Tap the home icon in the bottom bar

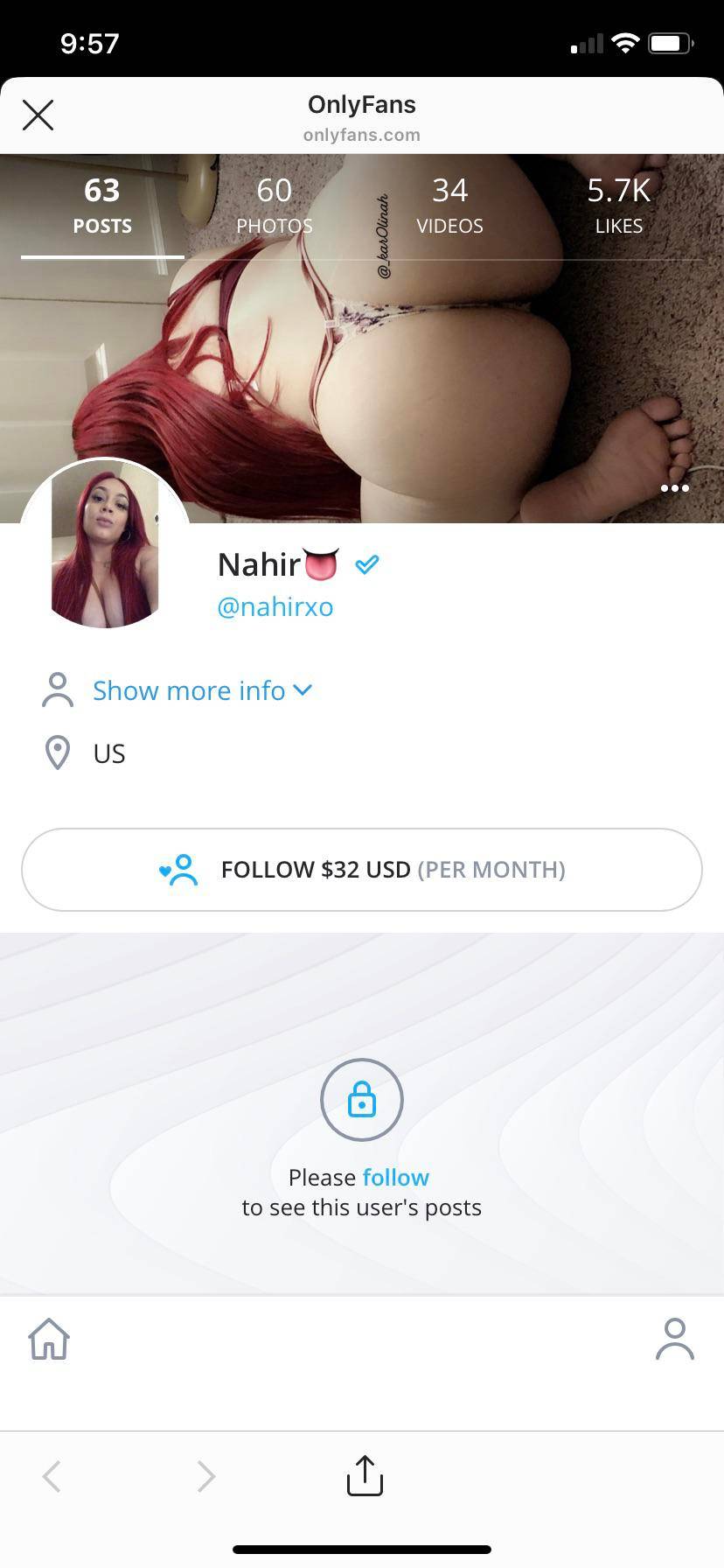pos(49,1338)
